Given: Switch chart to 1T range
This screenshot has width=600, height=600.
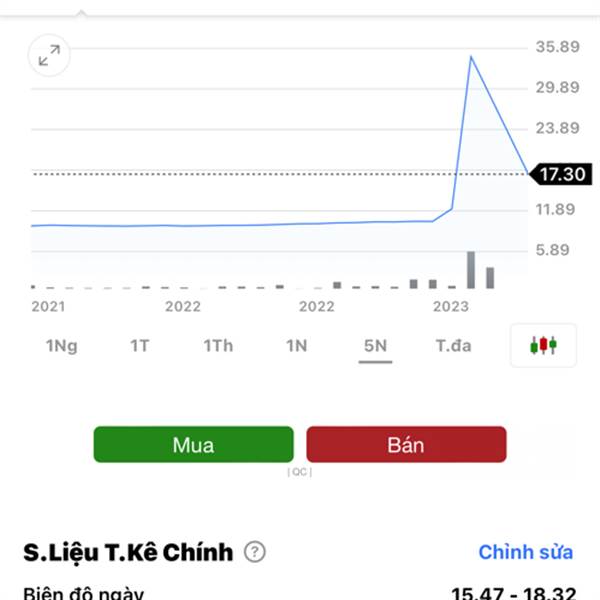Looking at the screenshot, I should pos(139,346).
